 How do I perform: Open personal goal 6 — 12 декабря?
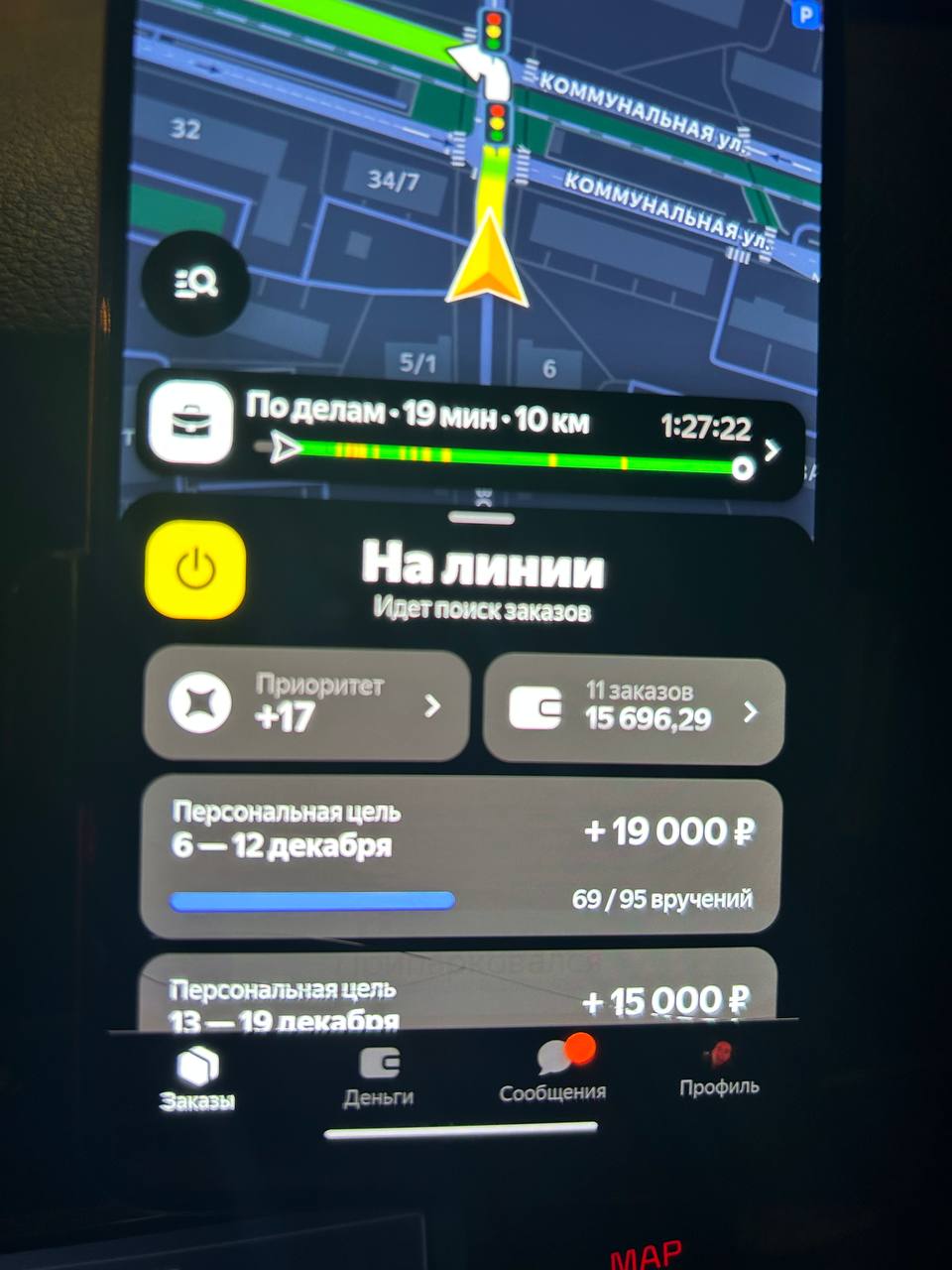pyautogui.click(x=460, y=856)
